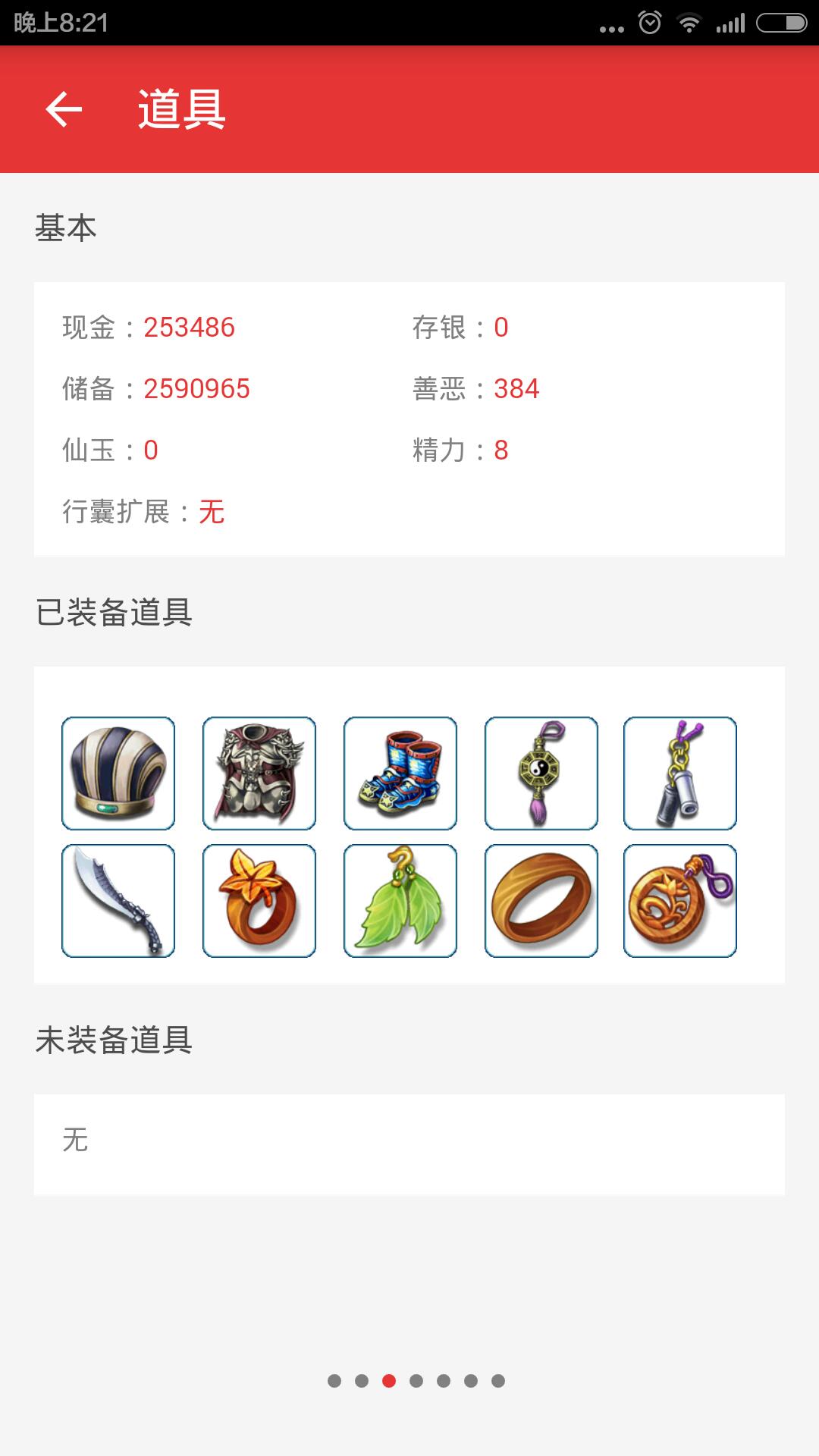
Task: Open the yin-yang bagua pendant item
Action: coord(541,773)
